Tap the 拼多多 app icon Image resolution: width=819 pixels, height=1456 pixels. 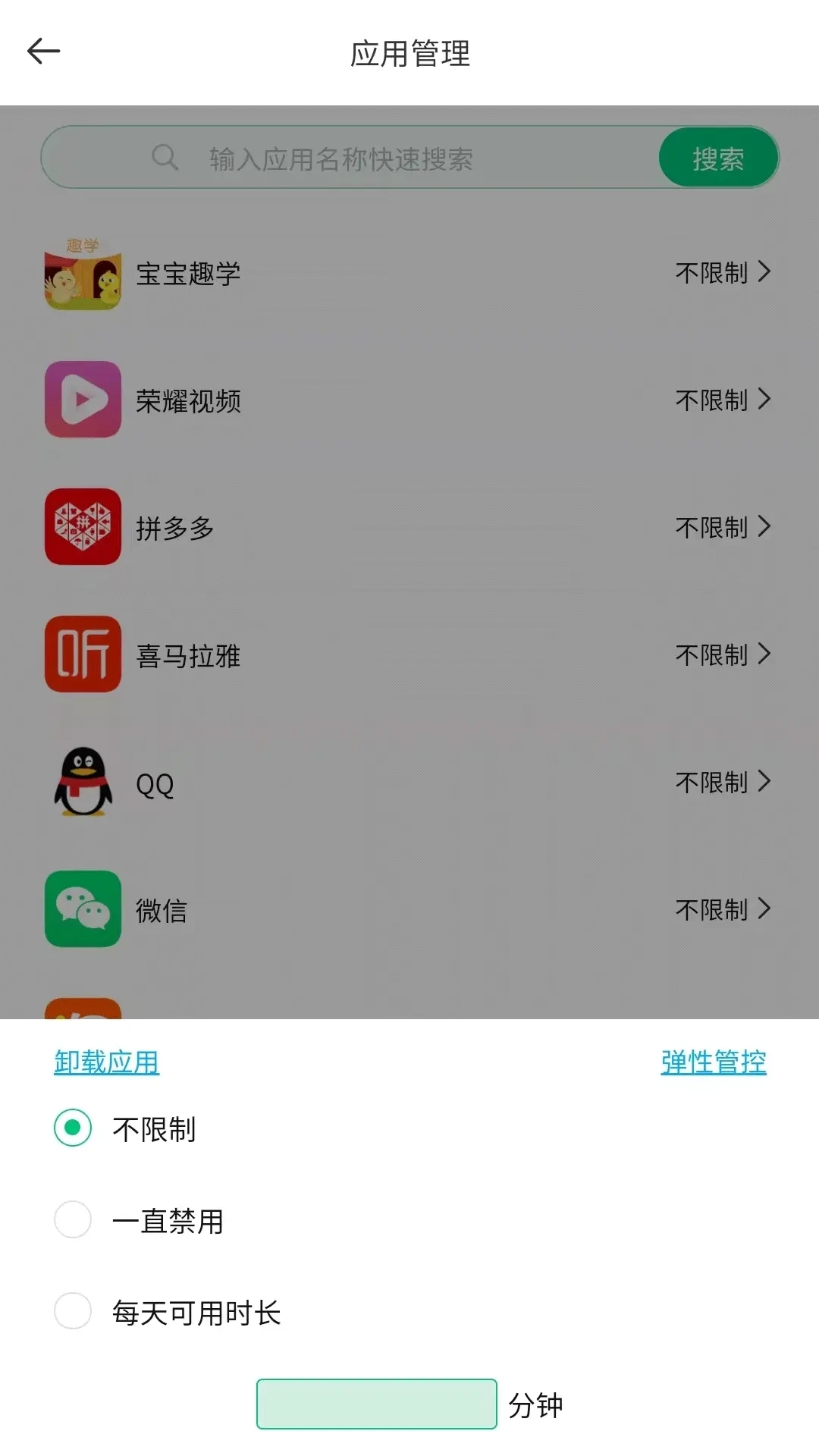point(83,528)
